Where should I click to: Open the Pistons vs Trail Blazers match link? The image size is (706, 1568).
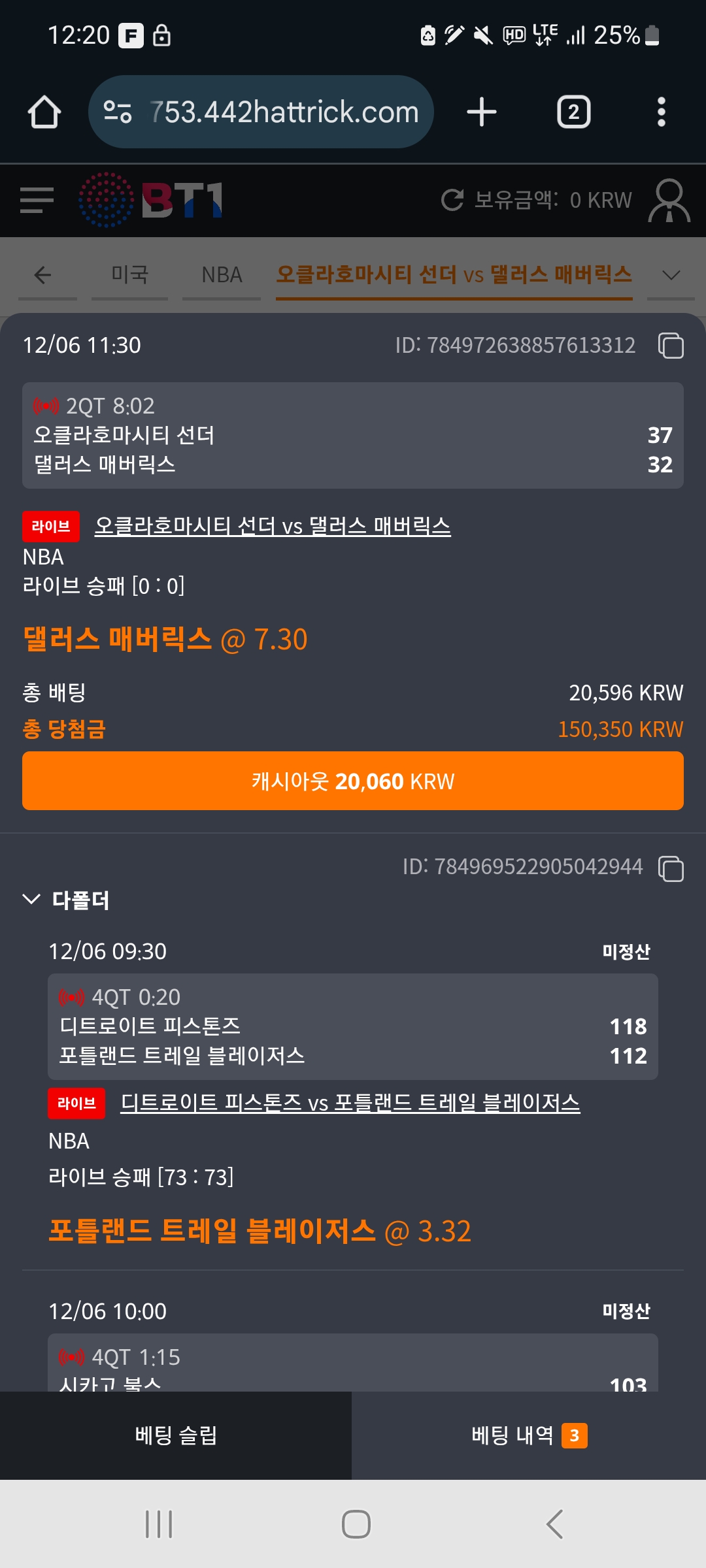pyautogui.click(x=349, y=1104)
